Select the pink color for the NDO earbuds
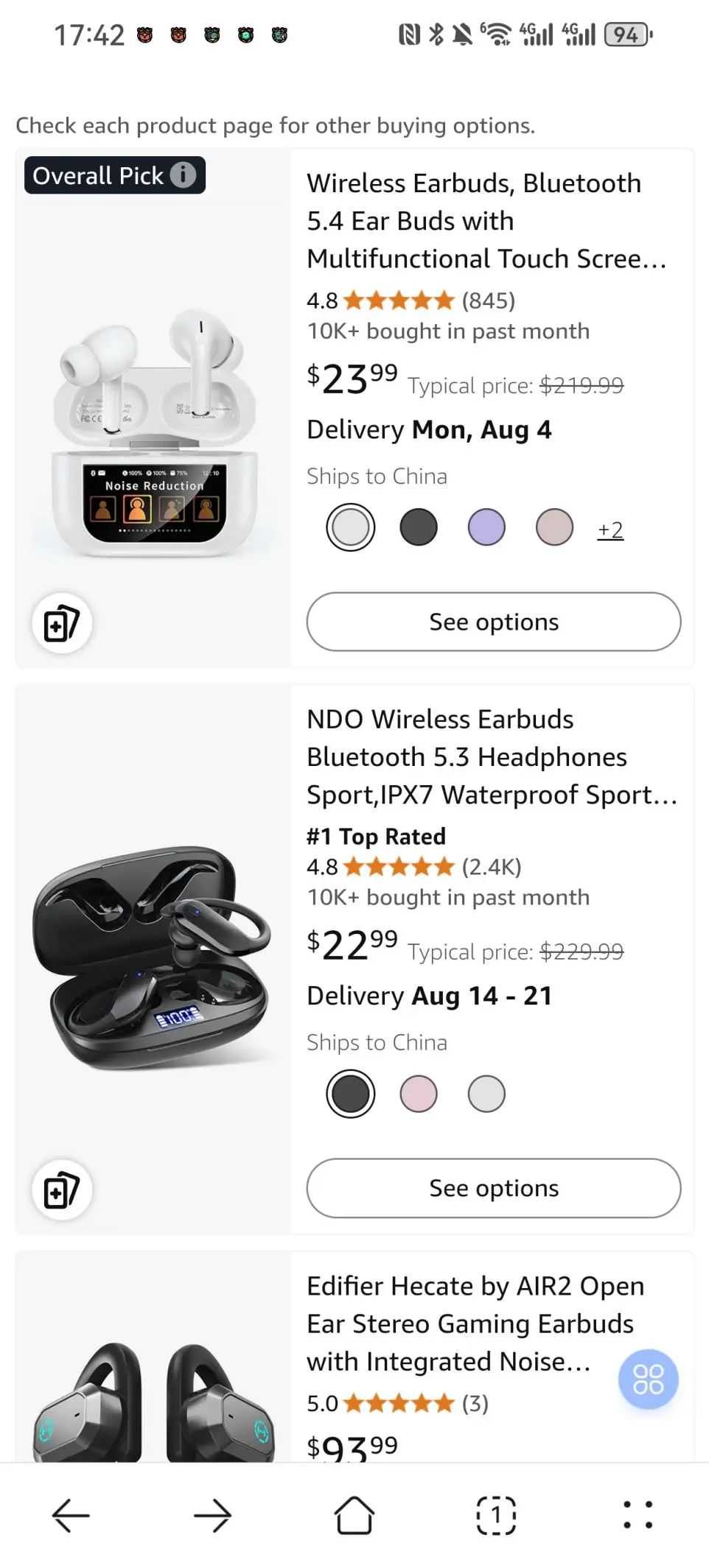 tap(419, 1094)
